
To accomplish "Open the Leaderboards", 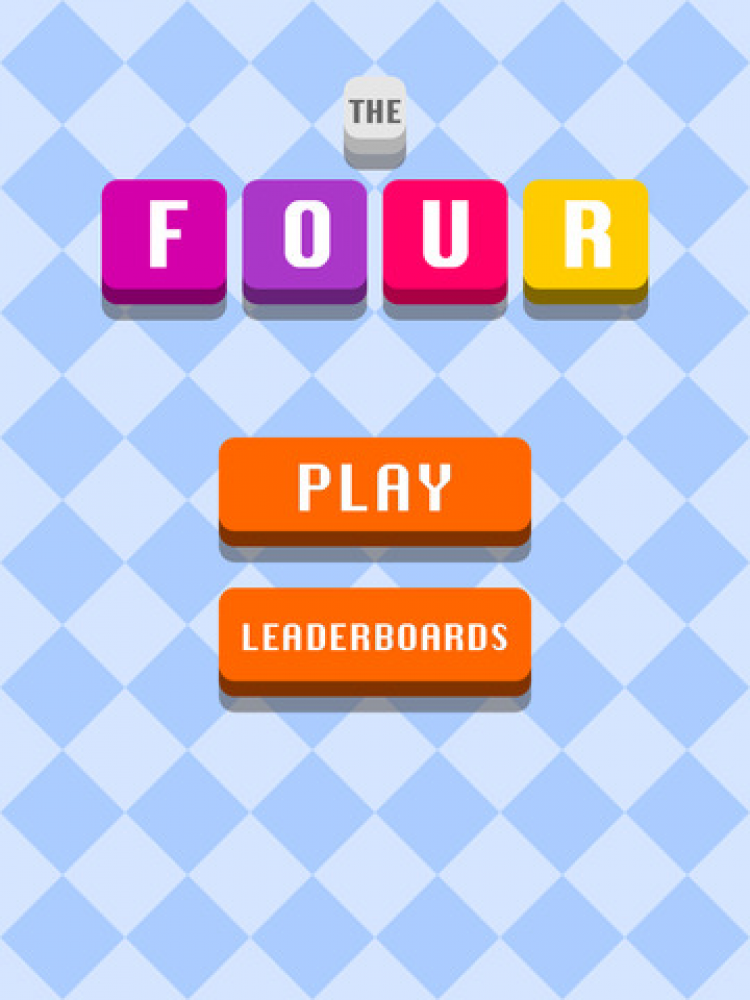I will coord(374,637).
